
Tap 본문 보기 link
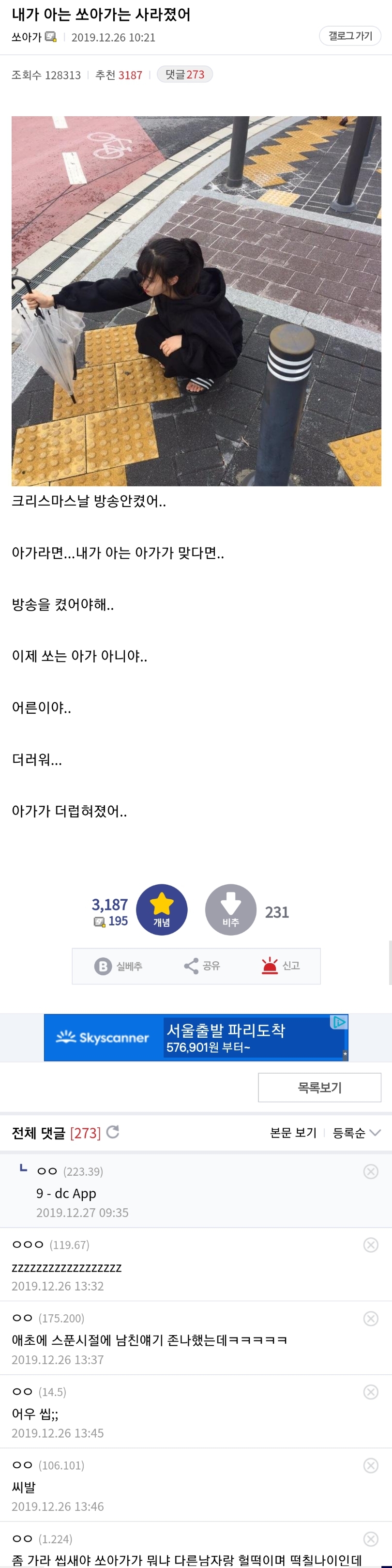click(293, 1133)
